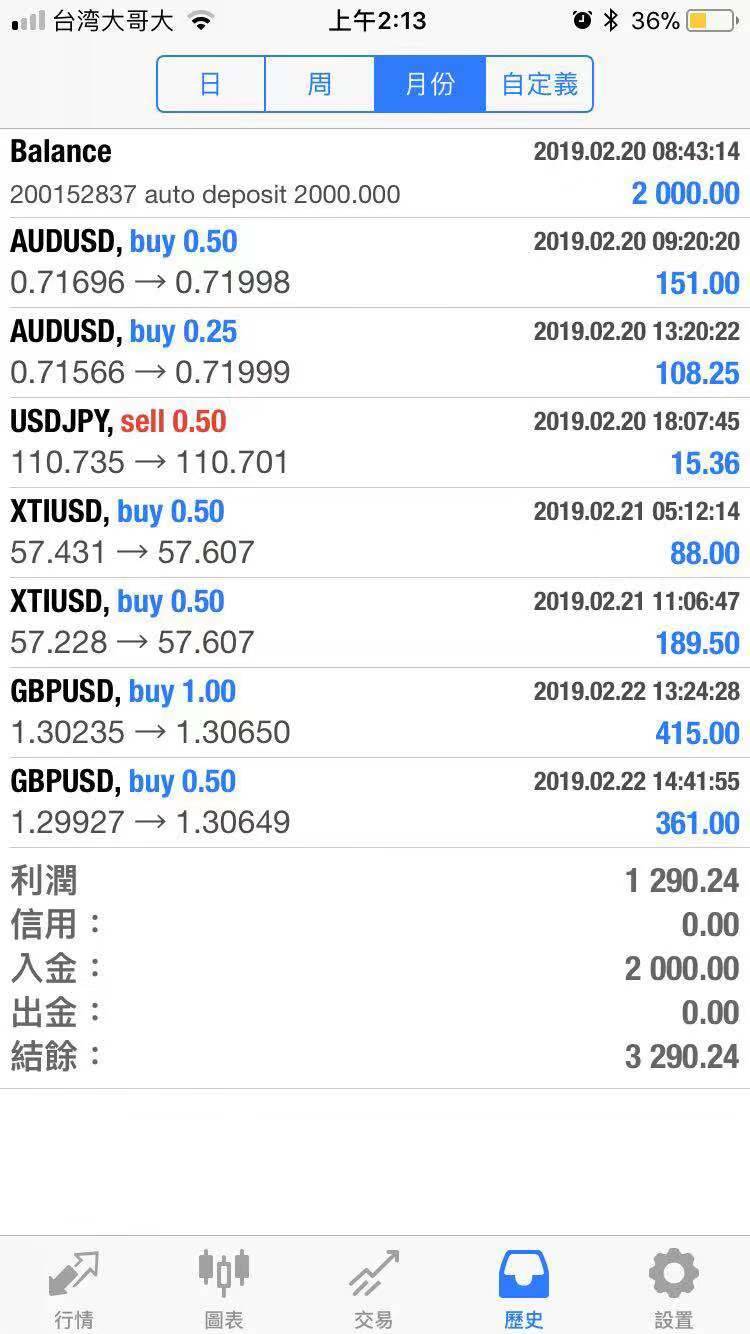Image resolution: width=750 pixels, height=1334 pixels.
Task: Open the GBPUSD buy 0.50 trade
Action: (375, 802)
